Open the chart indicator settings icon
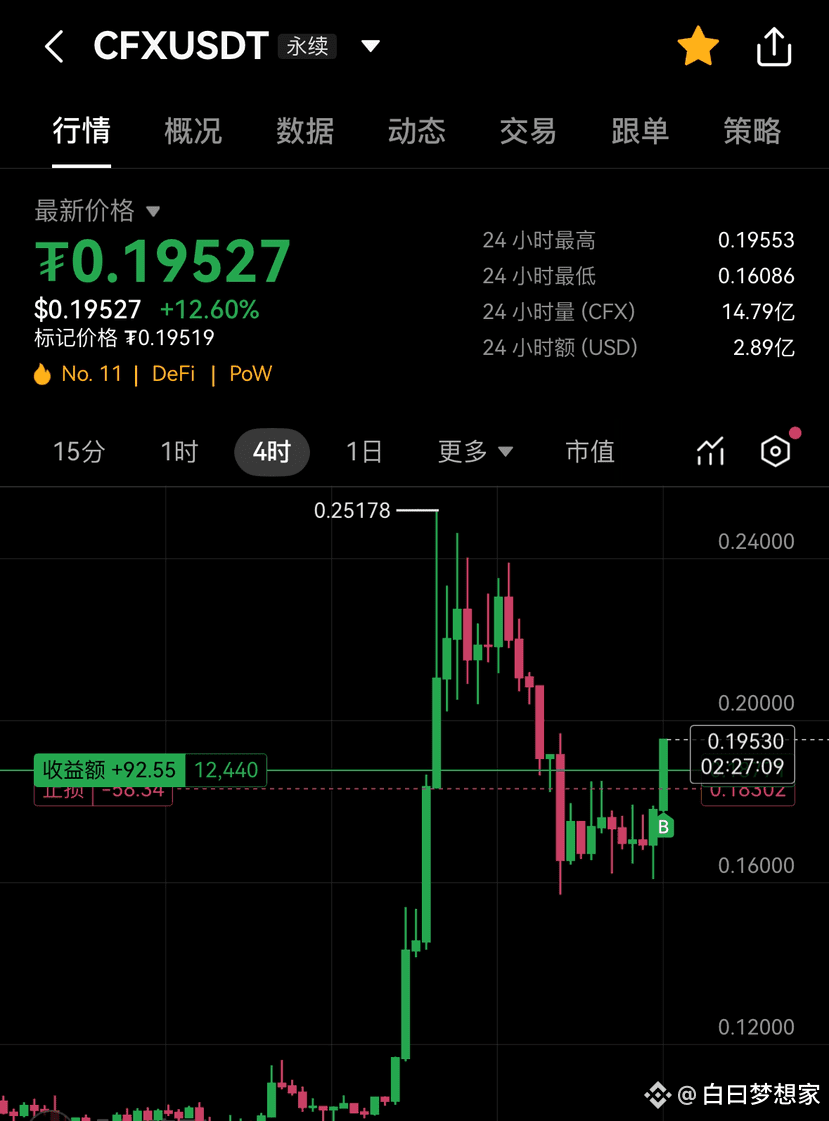The image size is (829, 1121). (777, 452)
